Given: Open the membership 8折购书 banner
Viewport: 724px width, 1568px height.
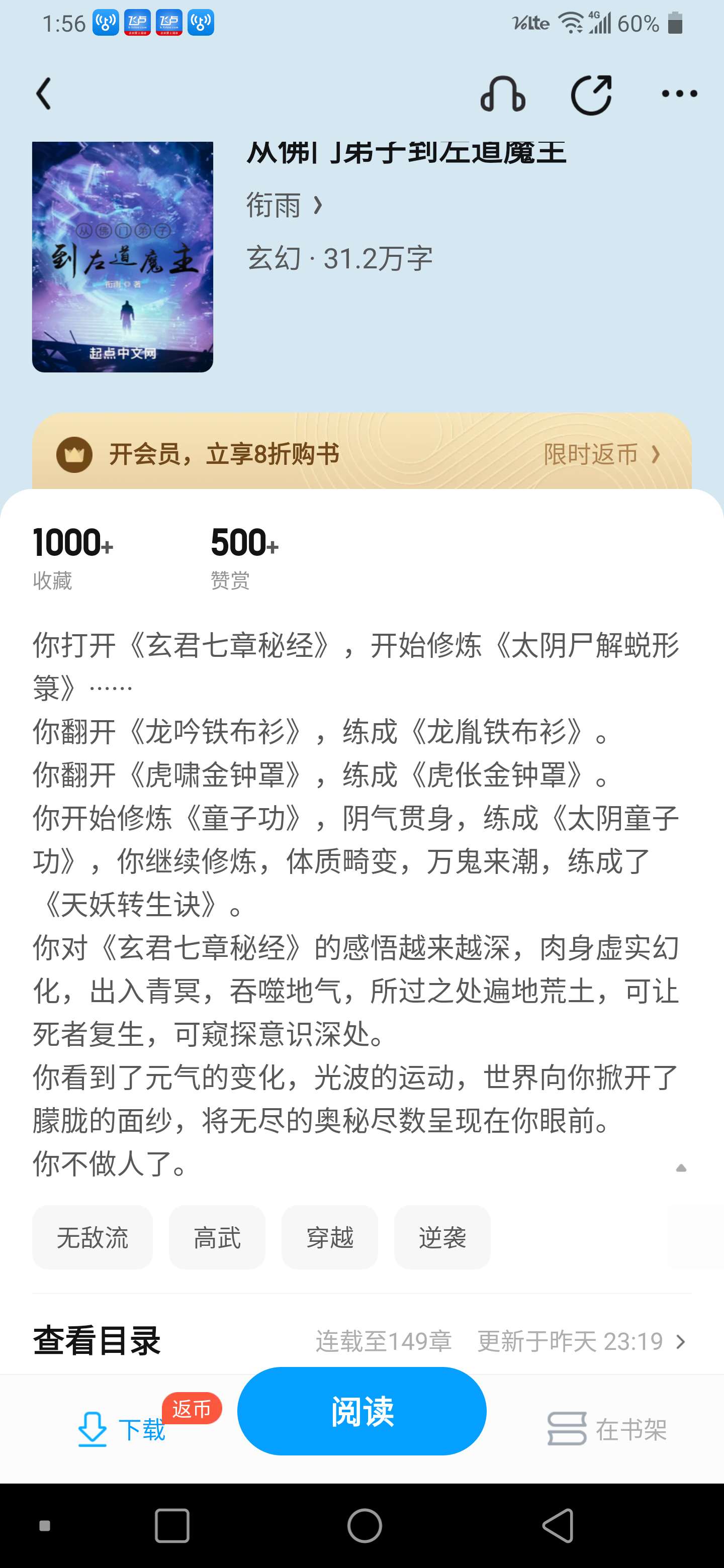Looking at the screenshot, I should 361,453.
